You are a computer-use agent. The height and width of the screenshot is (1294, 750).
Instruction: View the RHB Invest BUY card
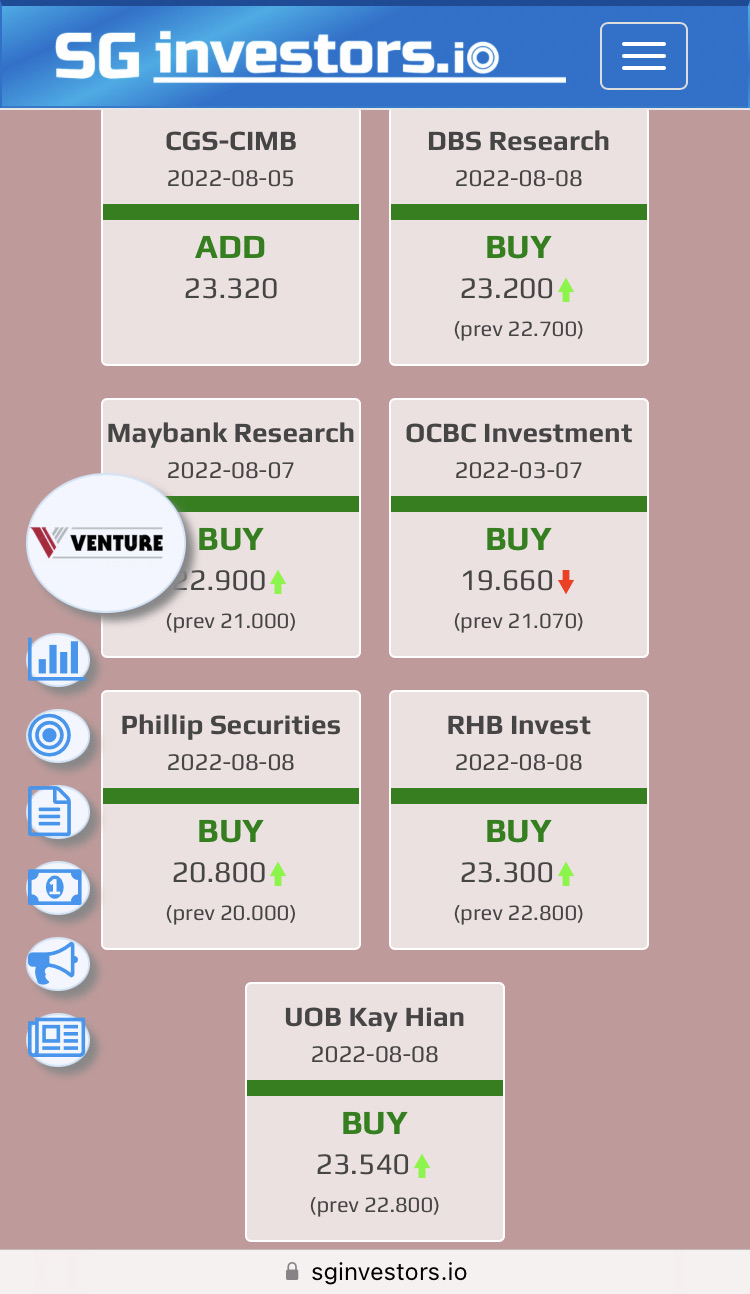(519, 820)
